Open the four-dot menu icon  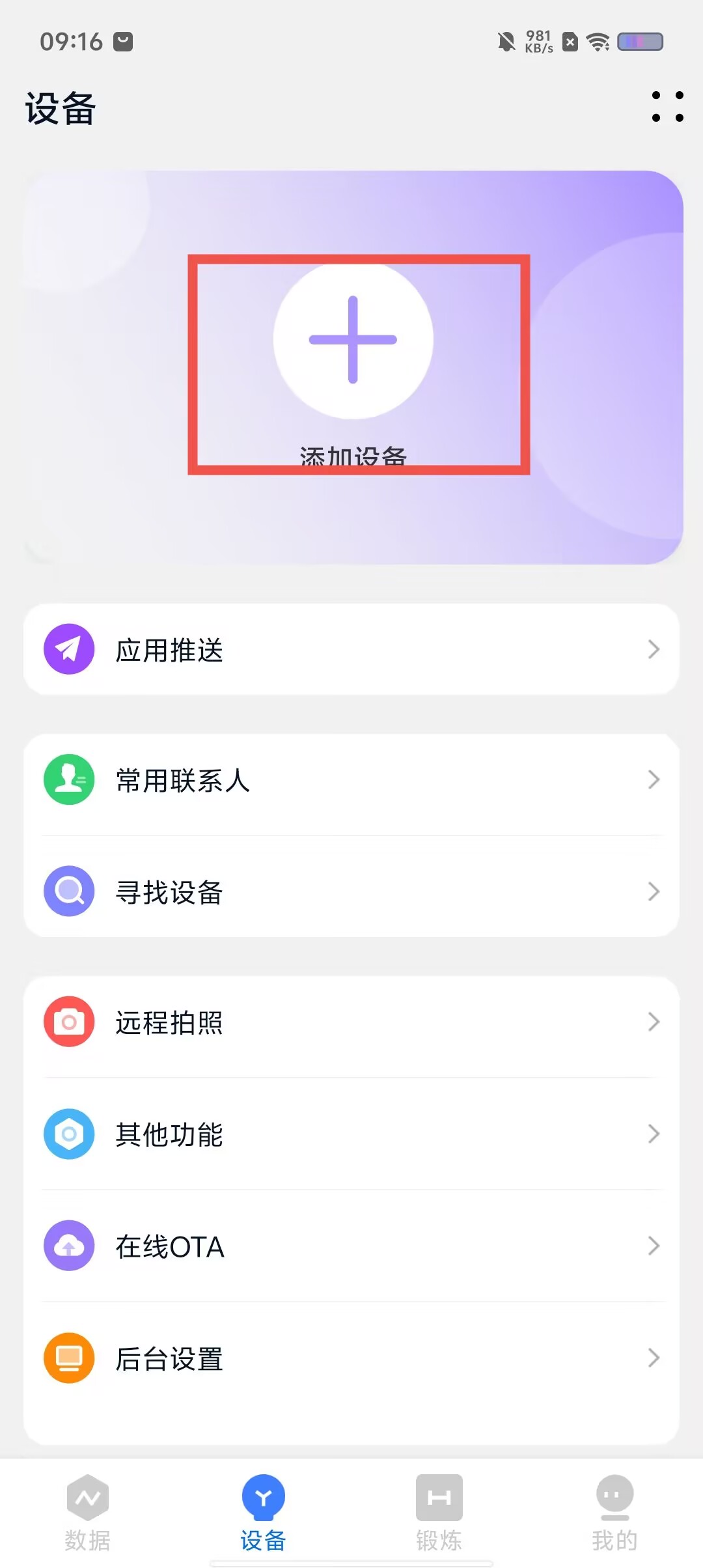point(667,107)
